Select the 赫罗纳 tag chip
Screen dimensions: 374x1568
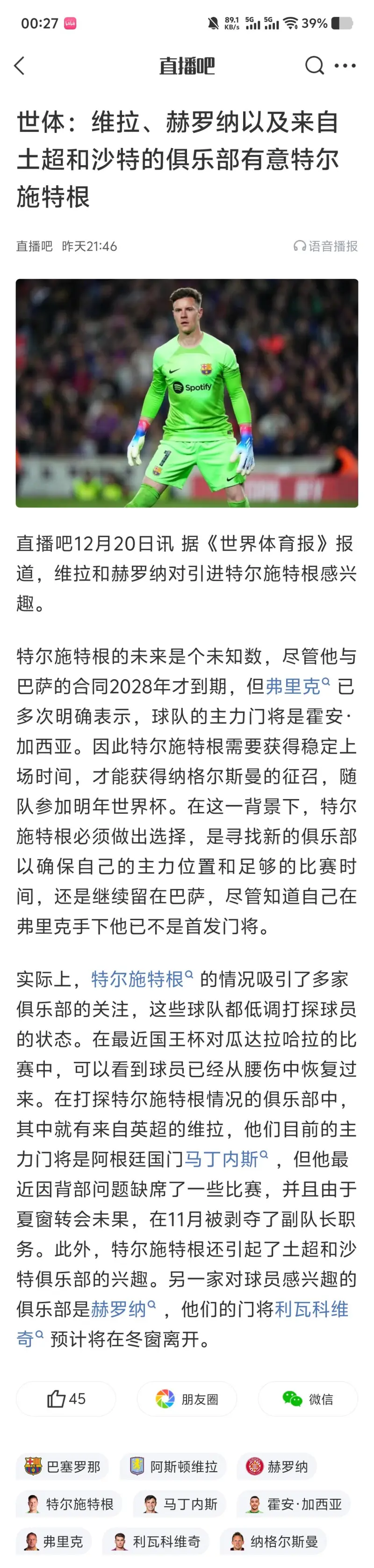click(x=277, y=1466)
